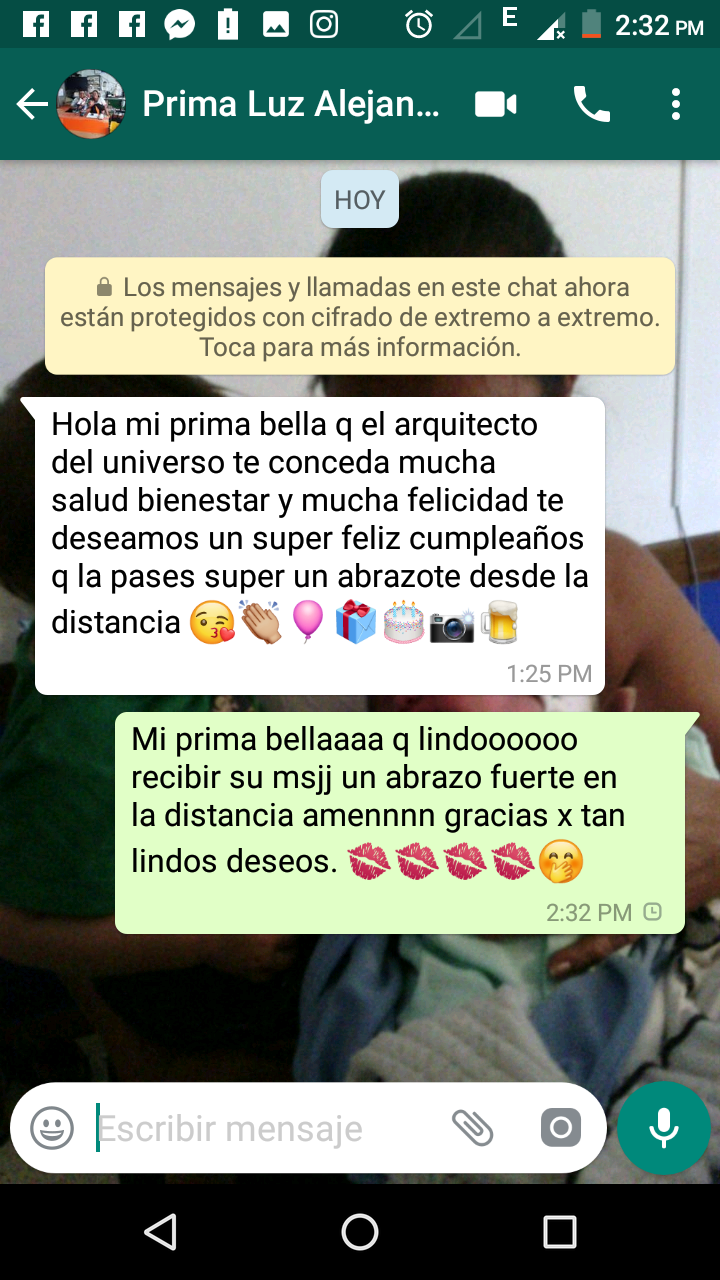Open the recent apps view
Screen dimensions: 720x1280
click(560, 1232)
